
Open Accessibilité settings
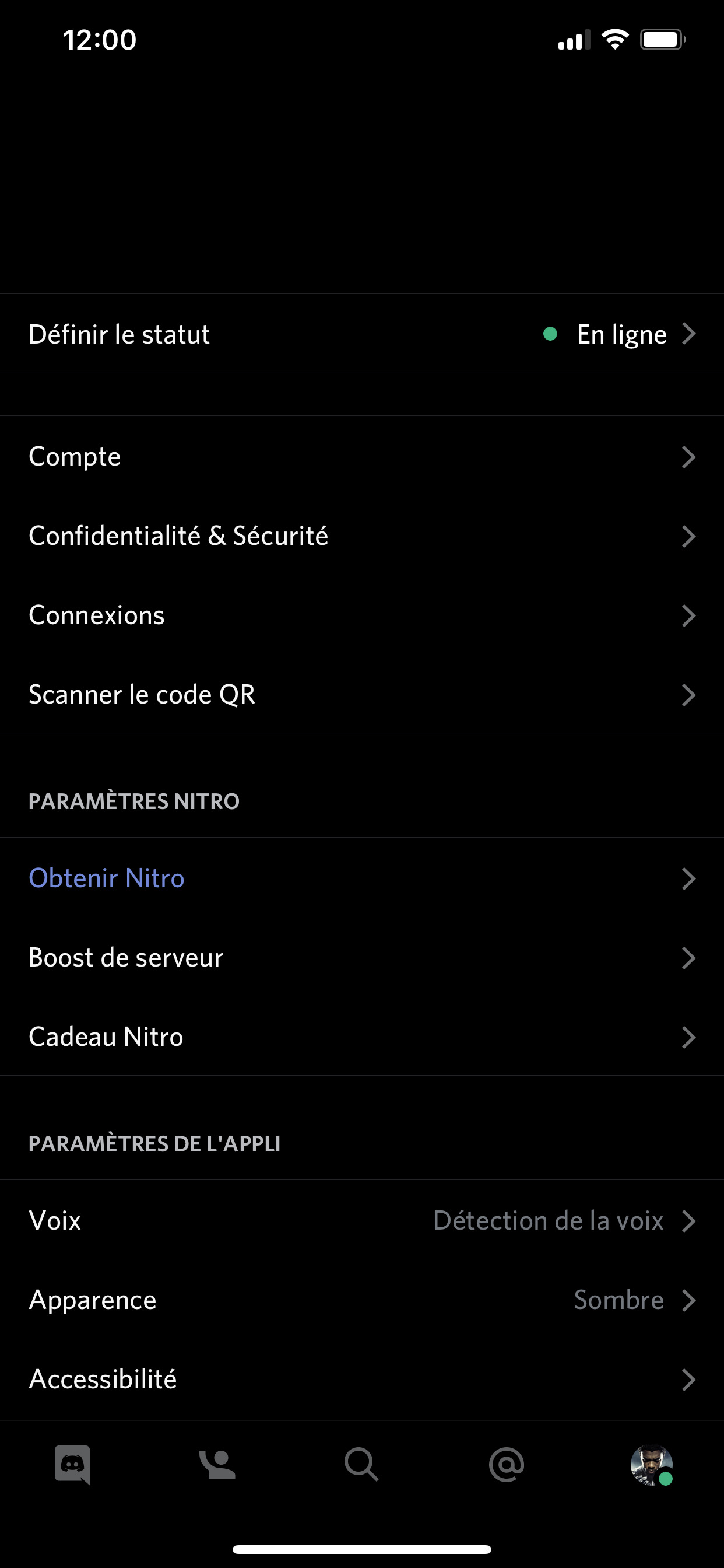(x=361, y=1378)
